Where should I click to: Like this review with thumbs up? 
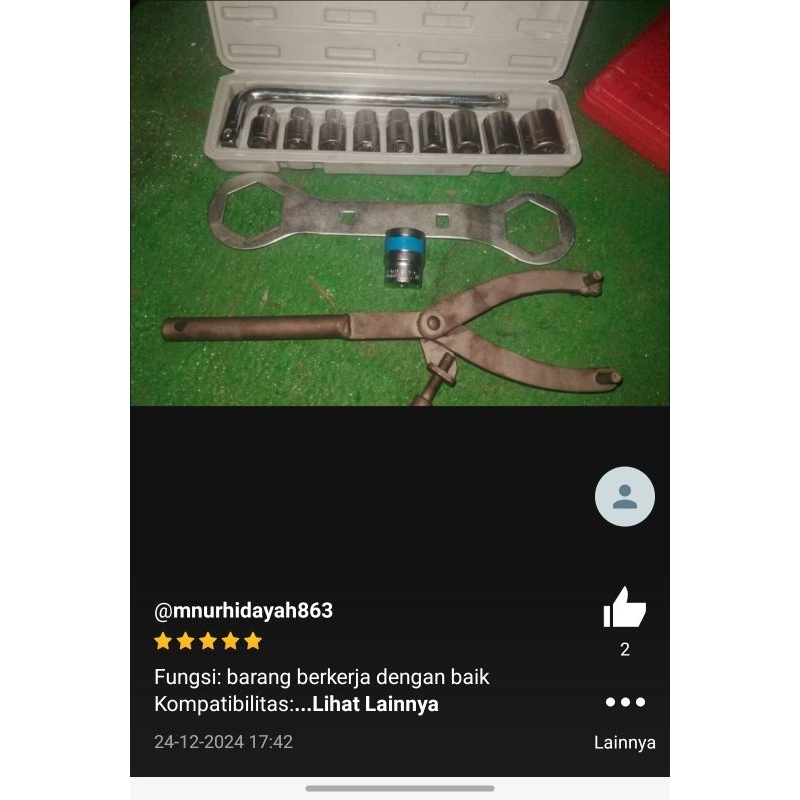tap(624, 608)
